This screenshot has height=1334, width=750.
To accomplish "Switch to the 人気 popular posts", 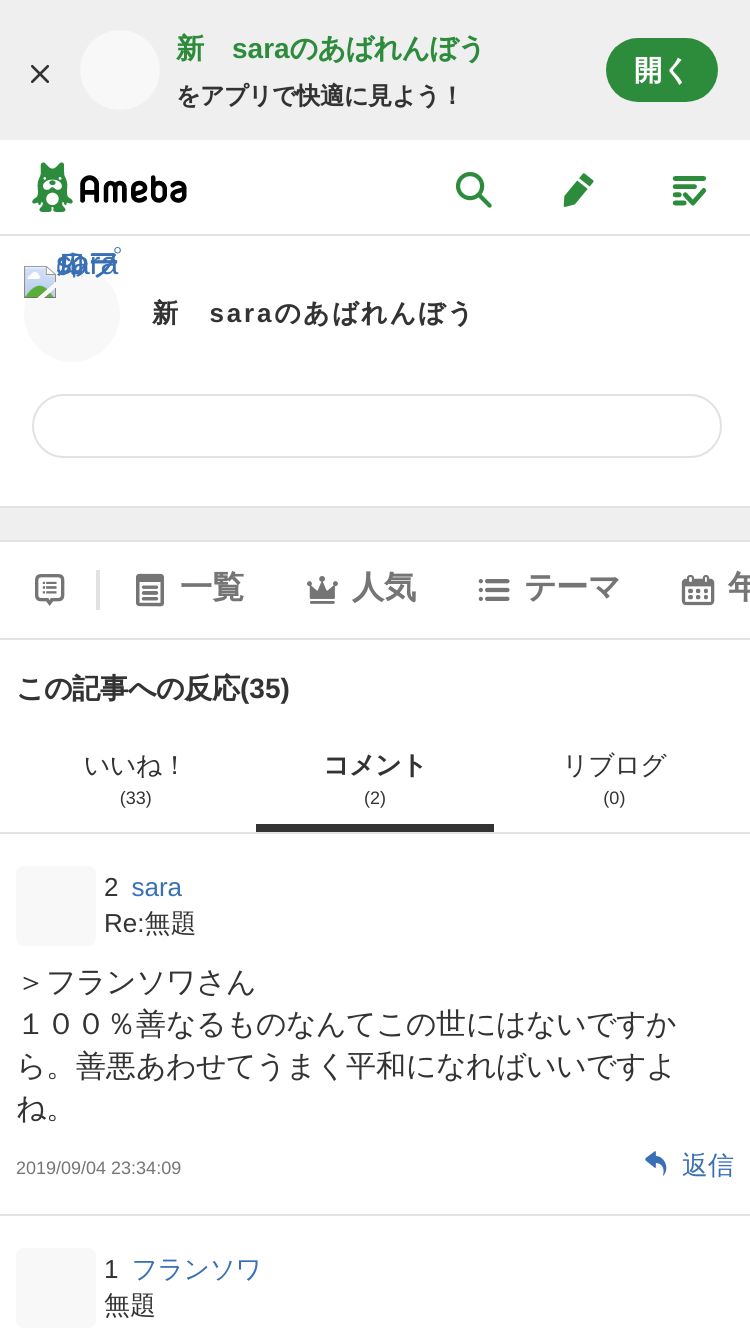I will point(360,588).
